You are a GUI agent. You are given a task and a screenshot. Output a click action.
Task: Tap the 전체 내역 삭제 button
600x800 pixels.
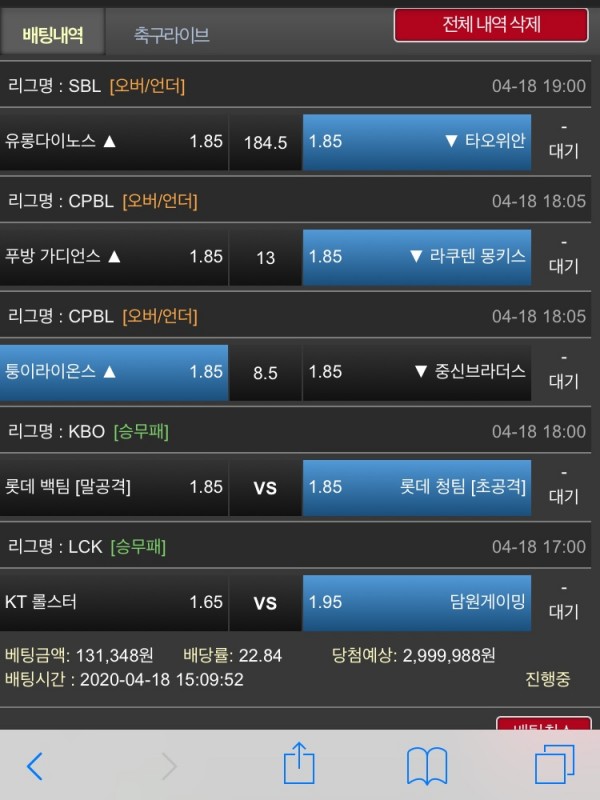tap(490, 25)
